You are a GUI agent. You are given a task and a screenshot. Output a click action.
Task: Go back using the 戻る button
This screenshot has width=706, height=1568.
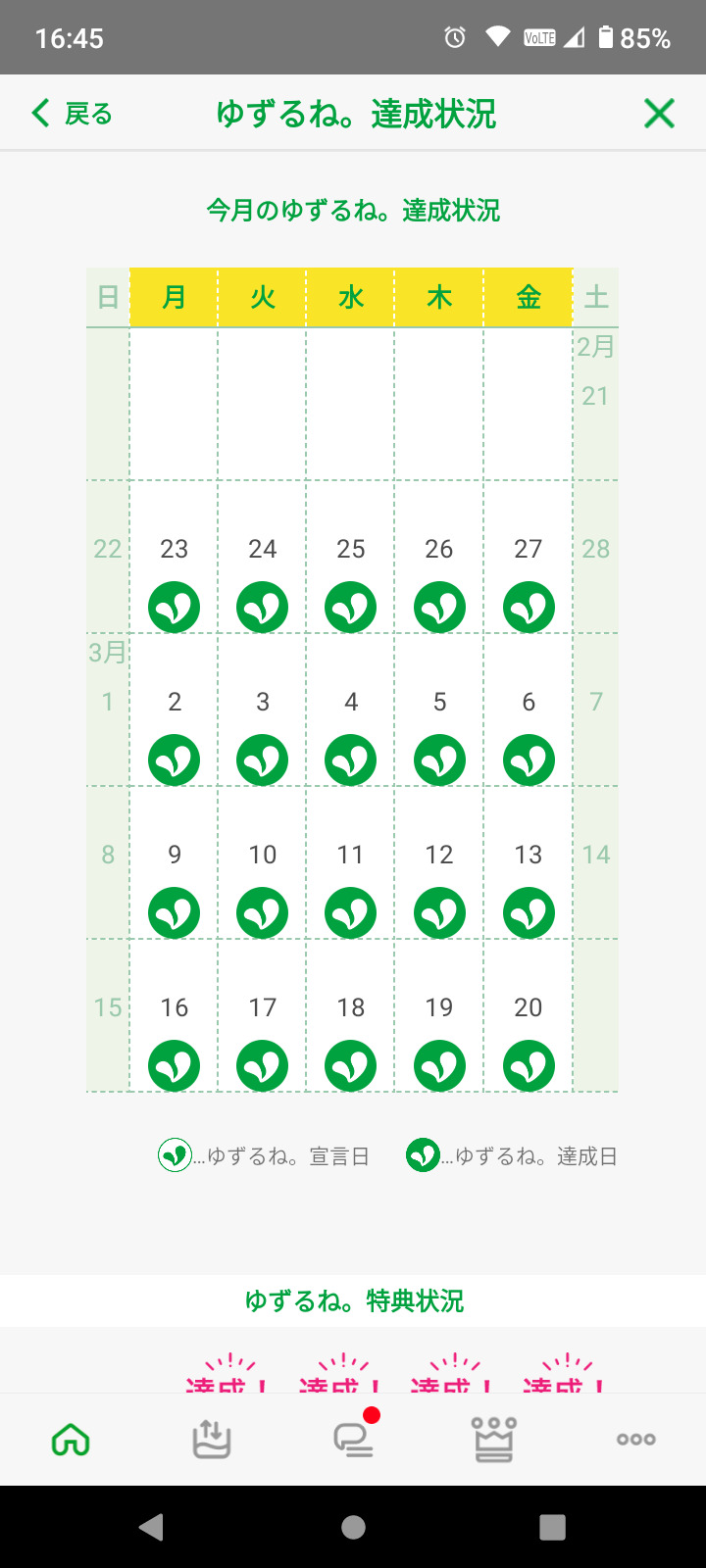pos(73,114)
